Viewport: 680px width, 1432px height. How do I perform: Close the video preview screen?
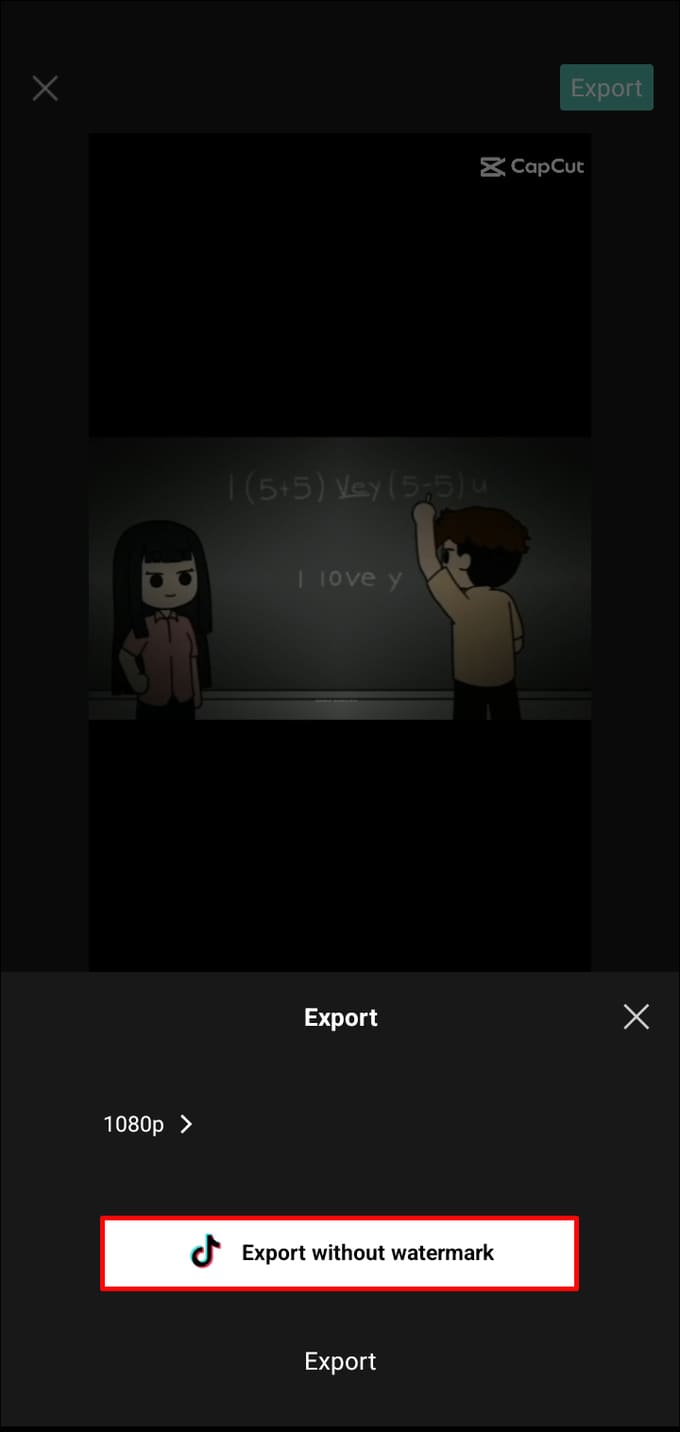click(x=45, y=88)
